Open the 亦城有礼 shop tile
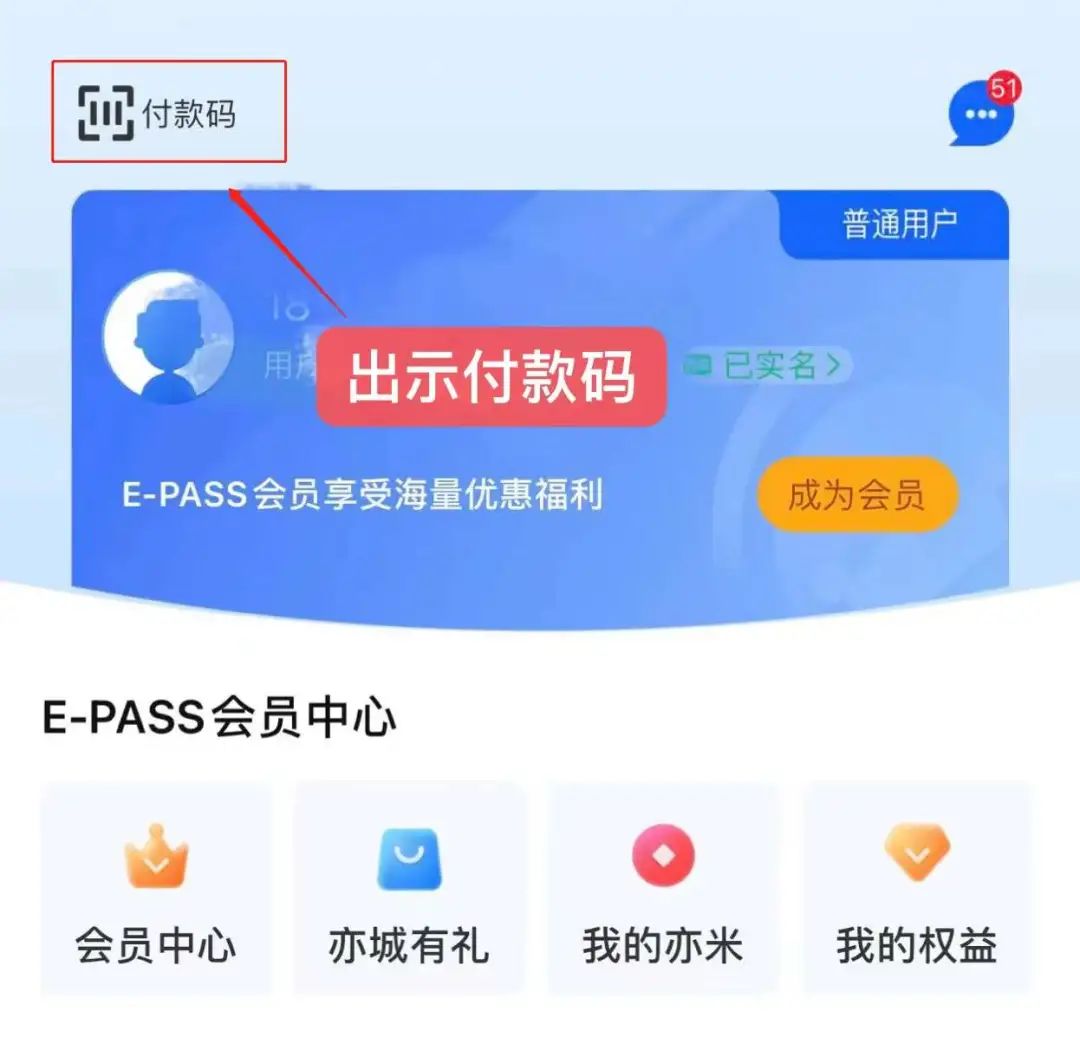The image size is (1080, 1038). pyautogui.click(x=409, y=890)
